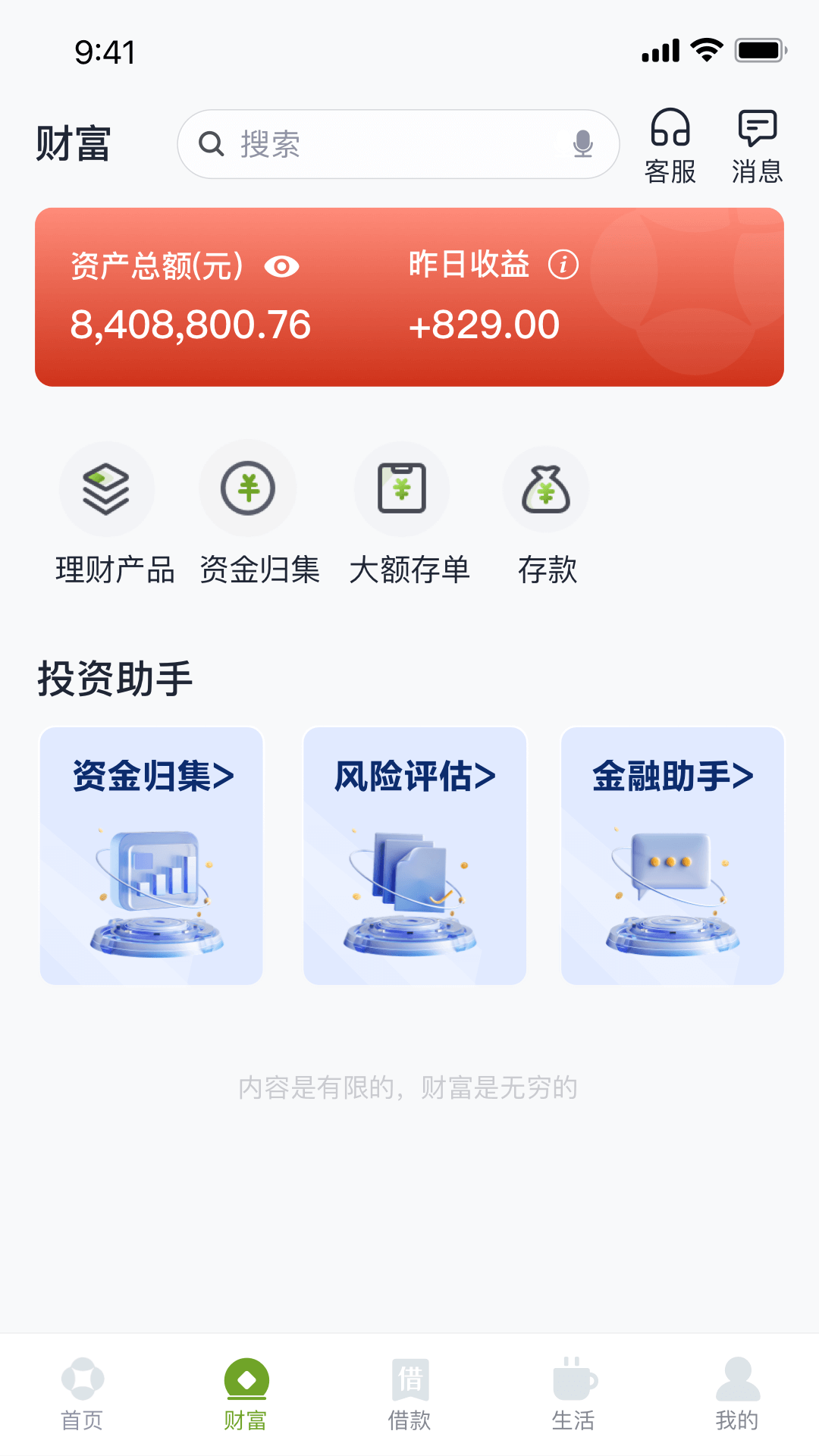Viewport: 819px width, 1456px height.
Task: Tap the 存款 deposits icon
Action: click(546, 488)
